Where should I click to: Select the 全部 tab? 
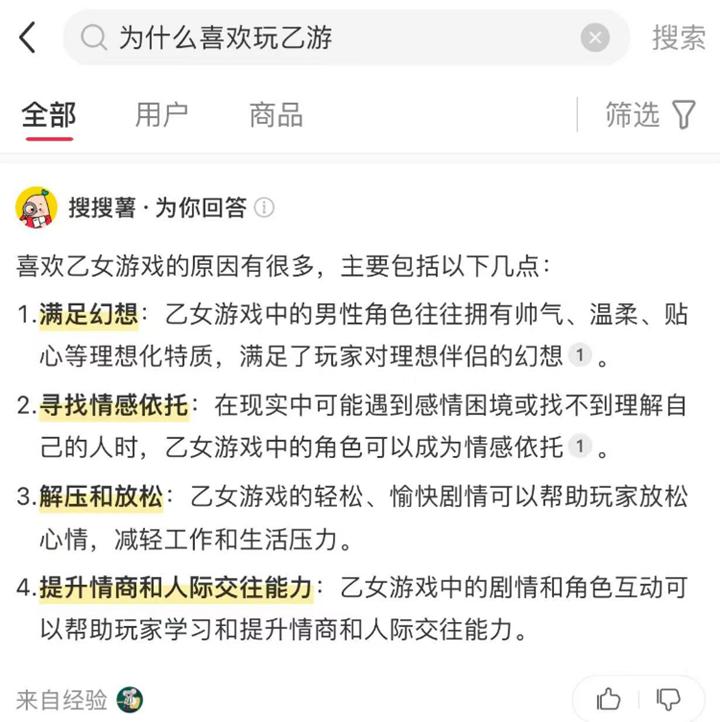click(48, 115)
